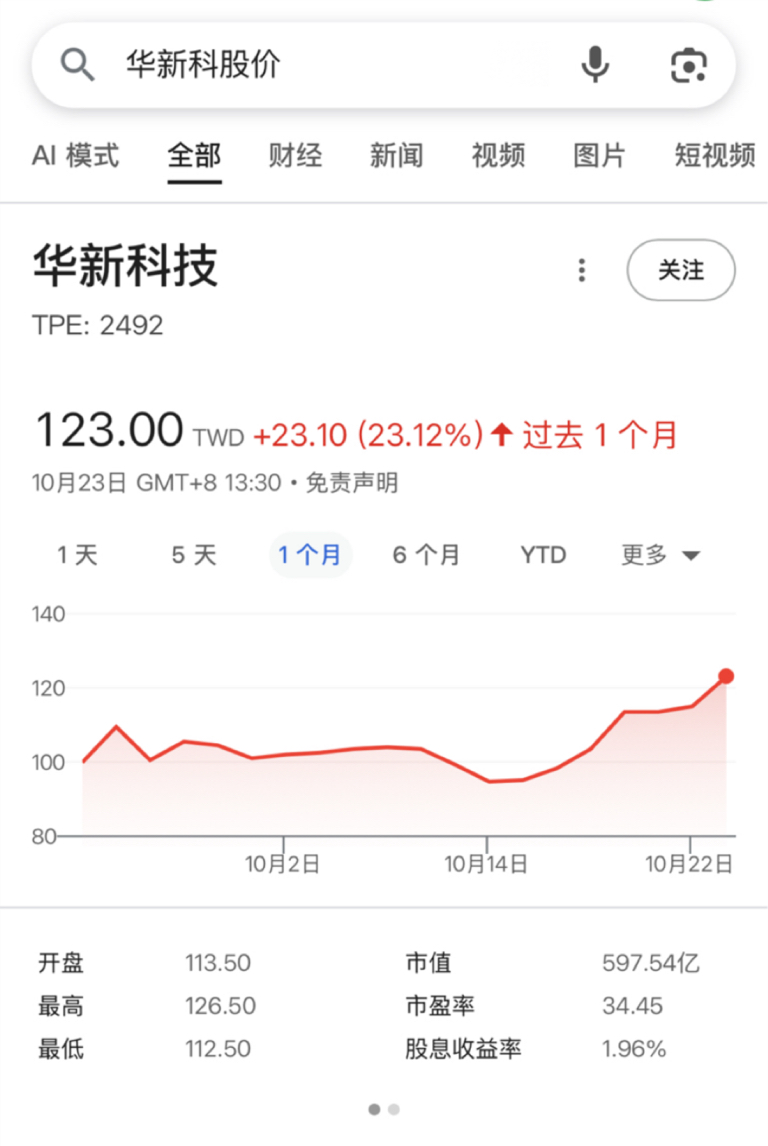Follow the stock with 关注
Image resolution: width=768 pixels, height=1146 pixels.
pyautogui.click(x=681, y=270)
